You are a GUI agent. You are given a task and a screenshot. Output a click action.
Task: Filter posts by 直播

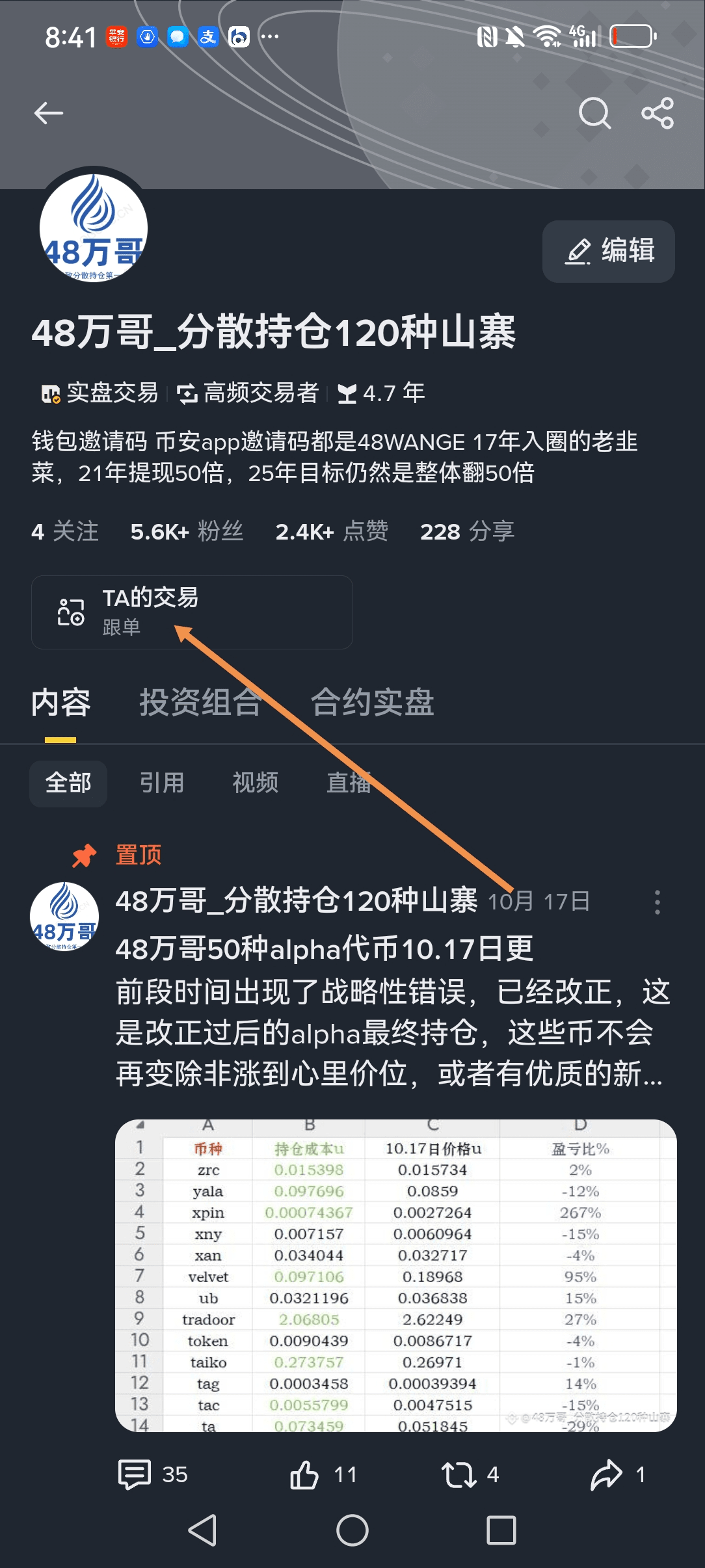[x=349, y=783]
